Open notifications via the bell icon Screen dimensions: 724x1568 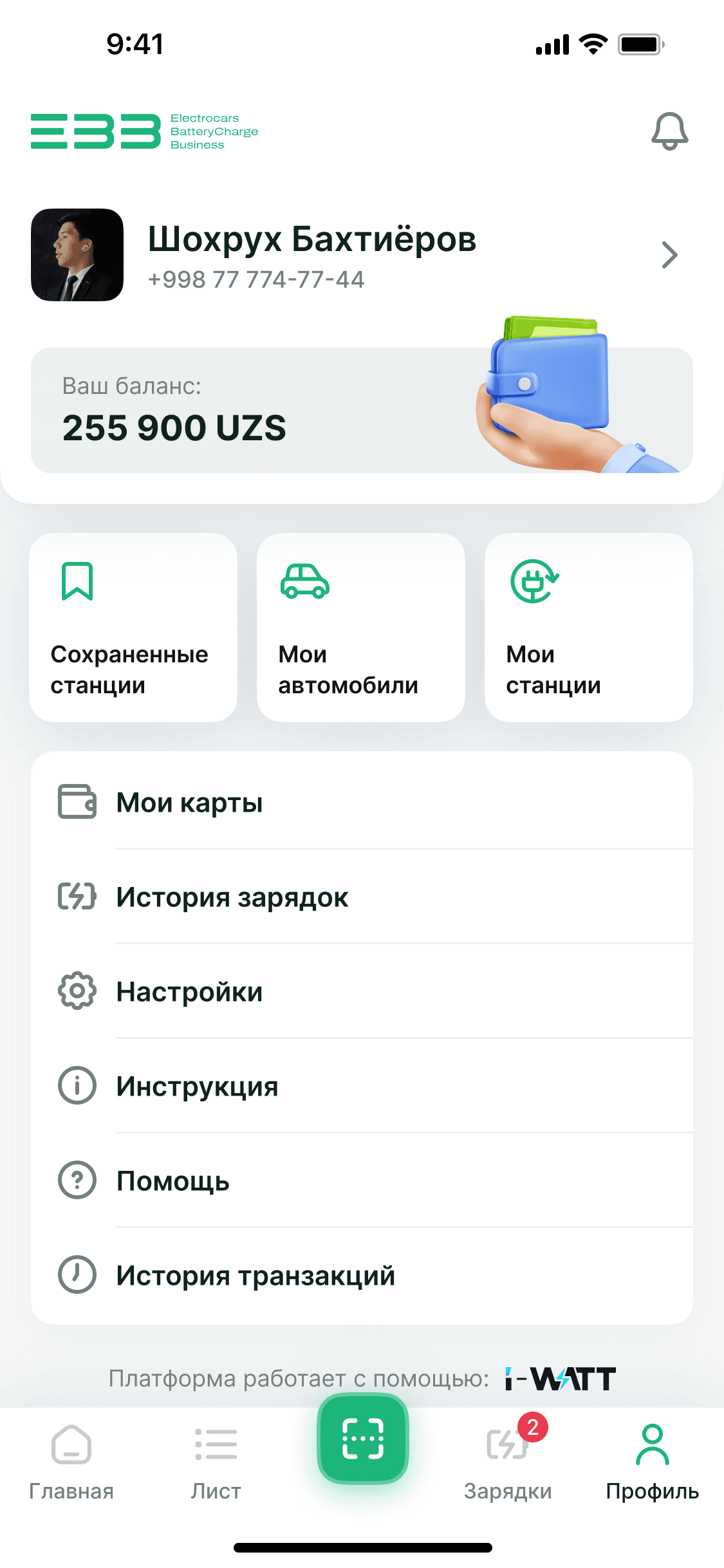[x=669, y=131]
